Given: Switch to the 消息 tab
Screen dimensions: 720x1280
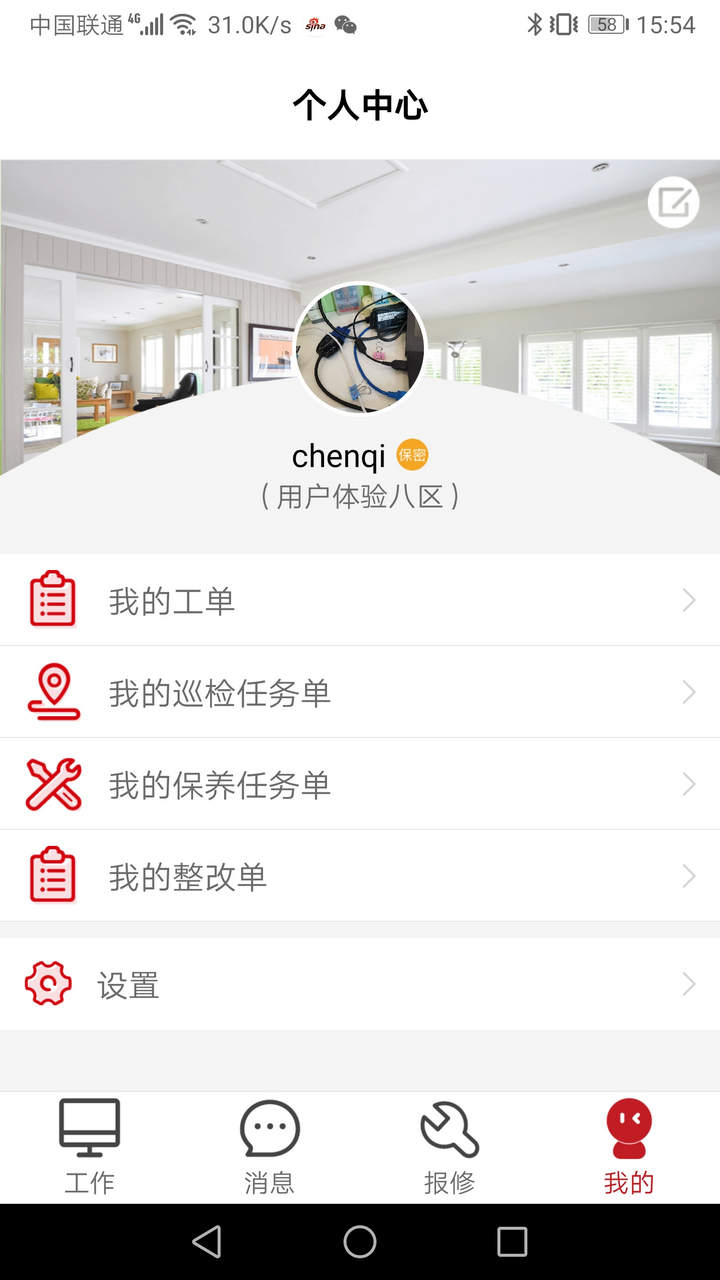Looking at the screenshot, I should [x=269, y=1145].
